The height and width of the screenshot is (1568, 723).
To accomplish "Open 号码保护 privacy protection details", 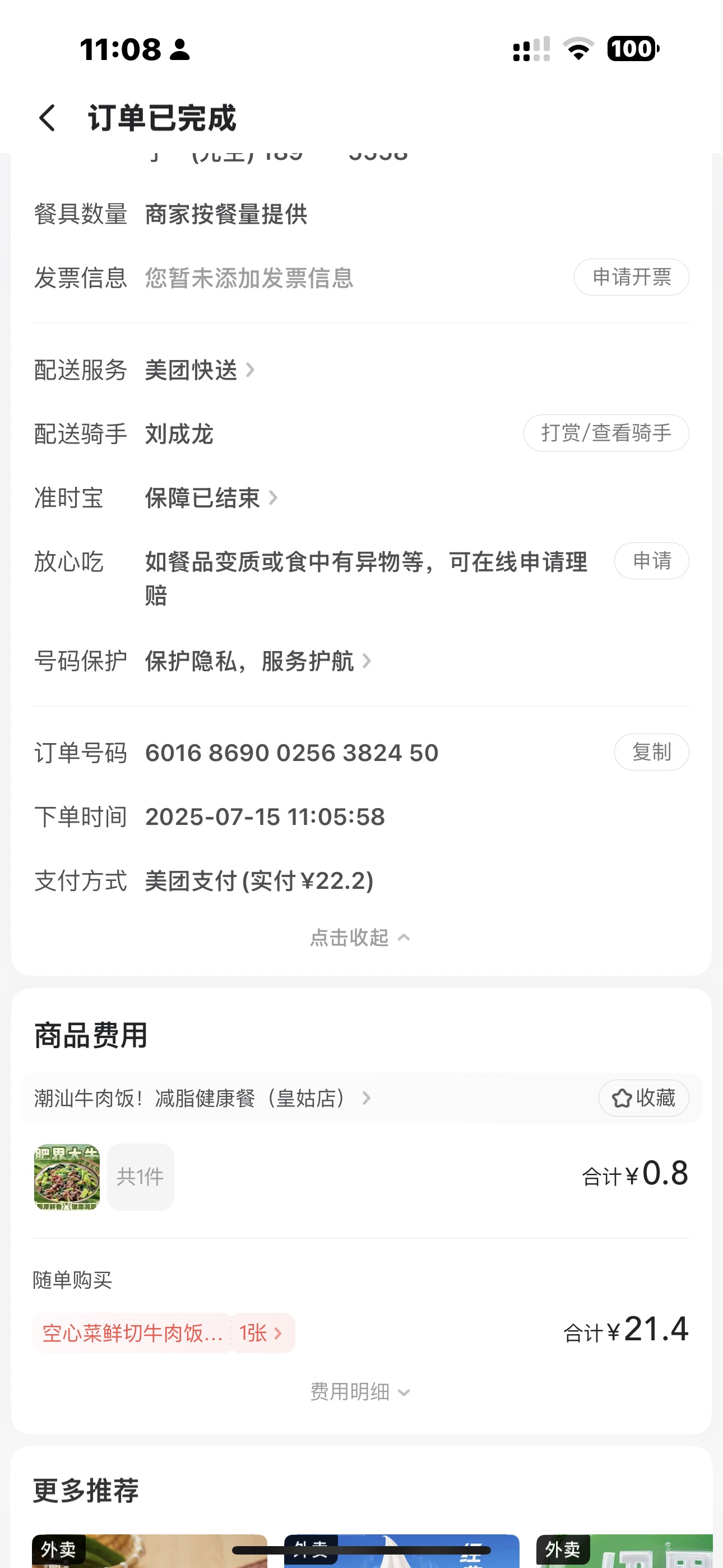I will [257, 662].
